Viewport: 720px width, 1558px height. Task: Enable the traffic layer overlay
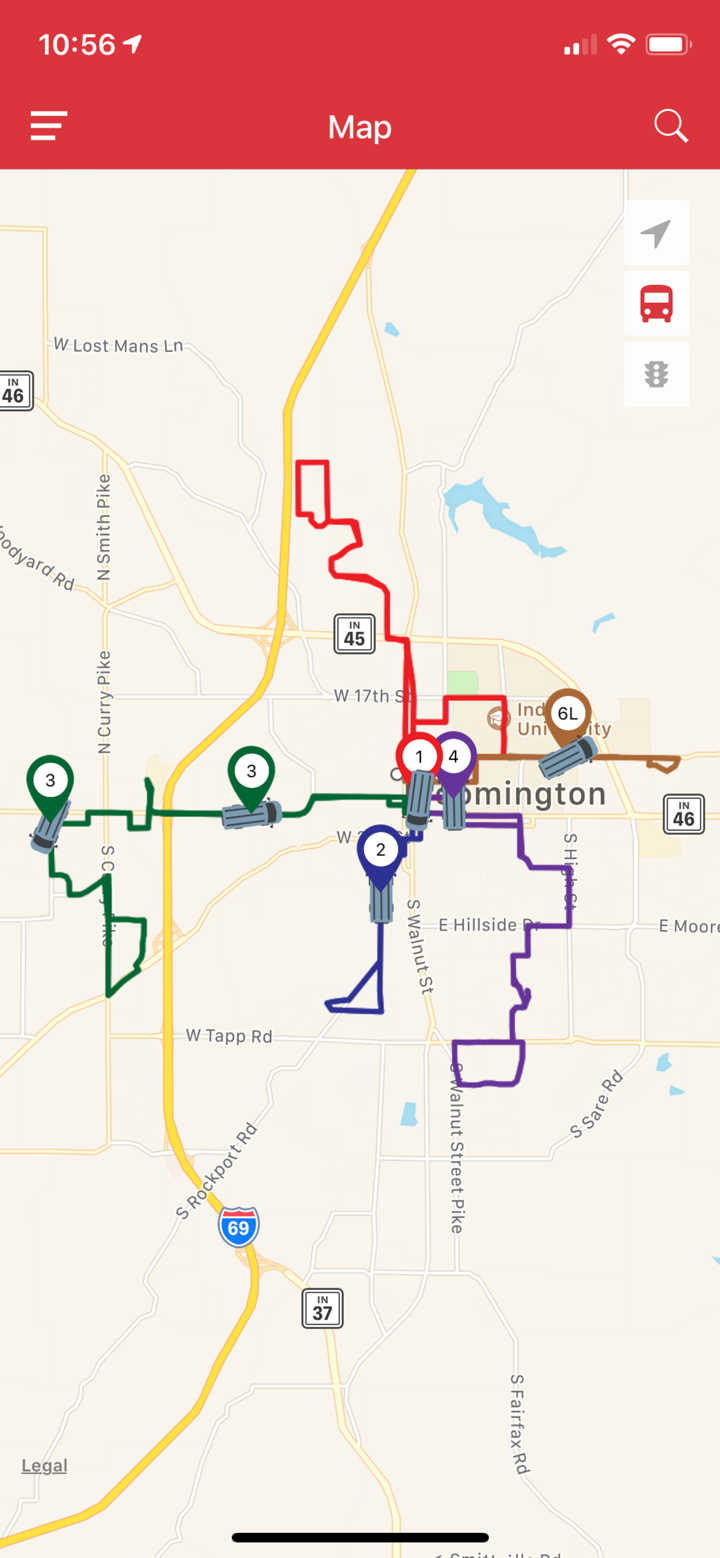point(656,374)
